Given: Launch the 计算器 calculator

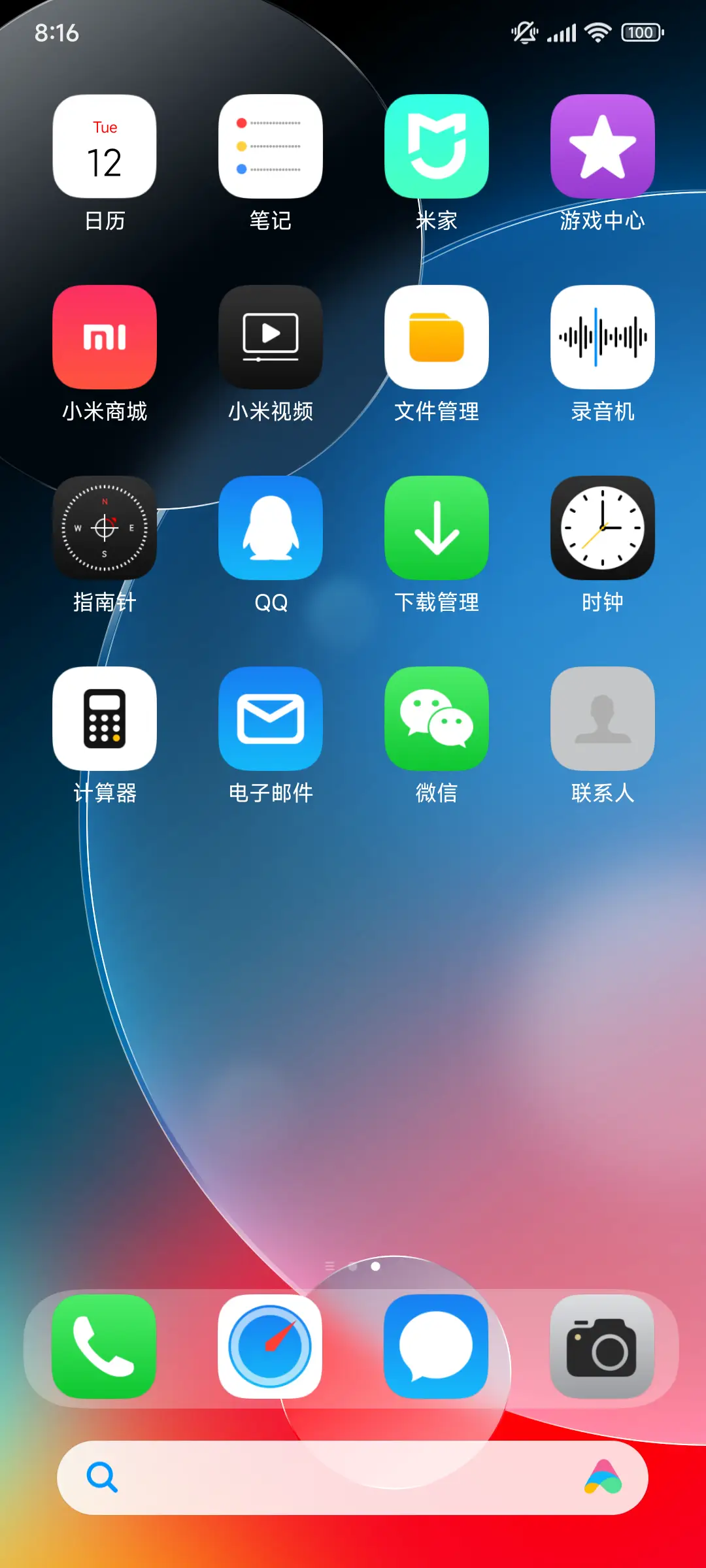Looking at the screenshot, I should 105,719.
